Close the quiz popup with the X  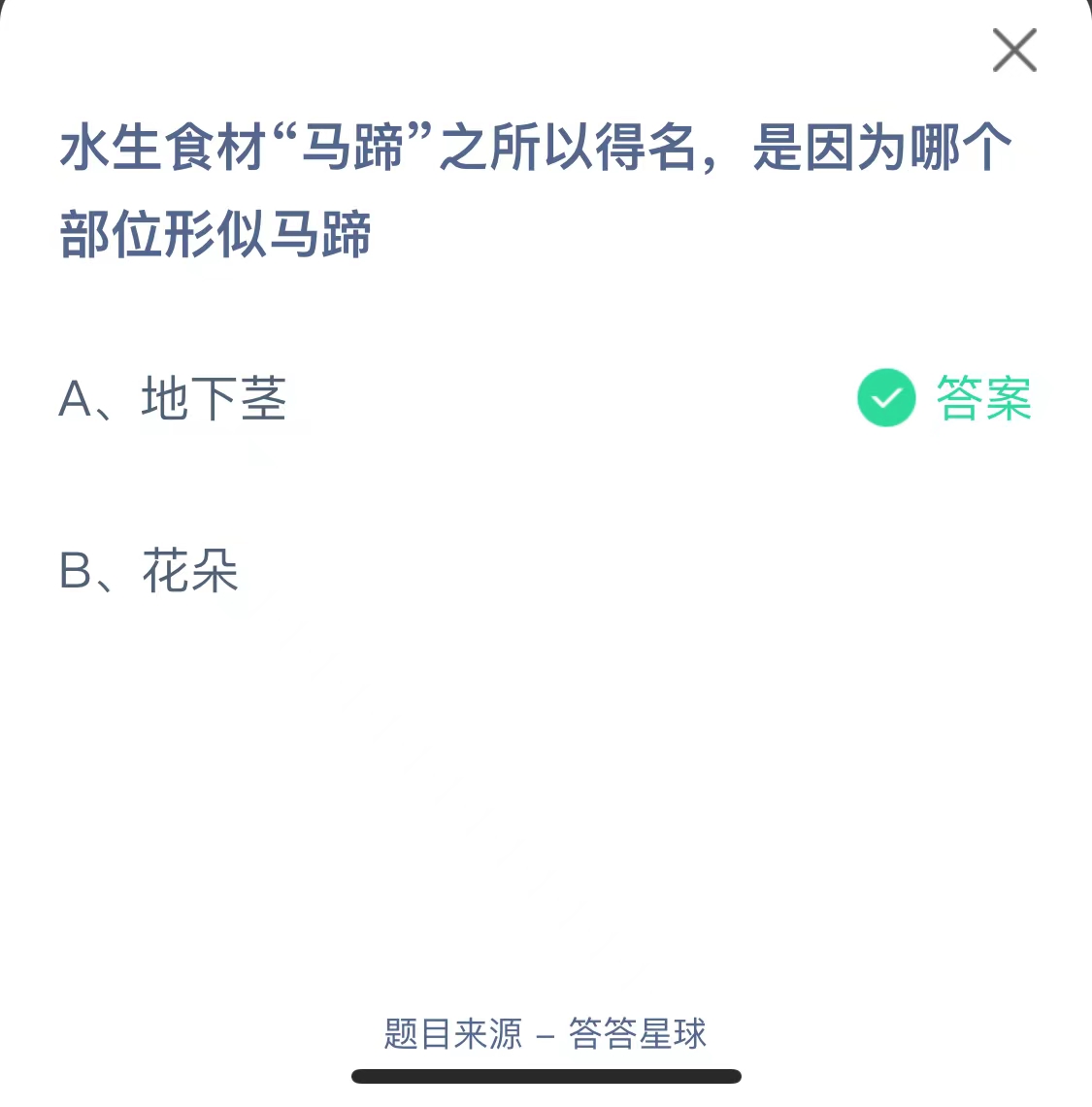coord(1014,50)
